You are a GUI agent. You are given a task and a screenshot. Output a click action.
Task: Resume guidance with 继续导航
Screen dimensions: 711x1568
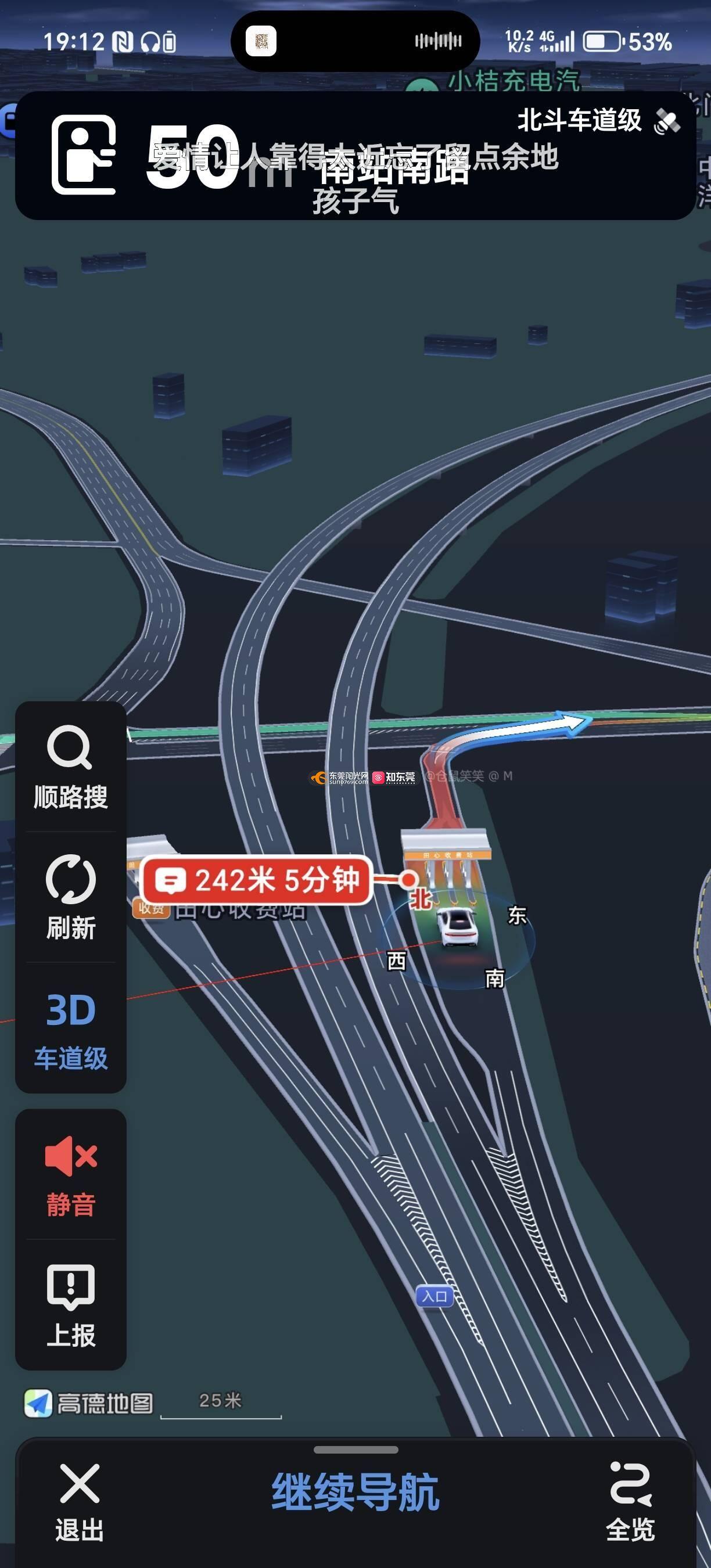tap(355, 1493)
